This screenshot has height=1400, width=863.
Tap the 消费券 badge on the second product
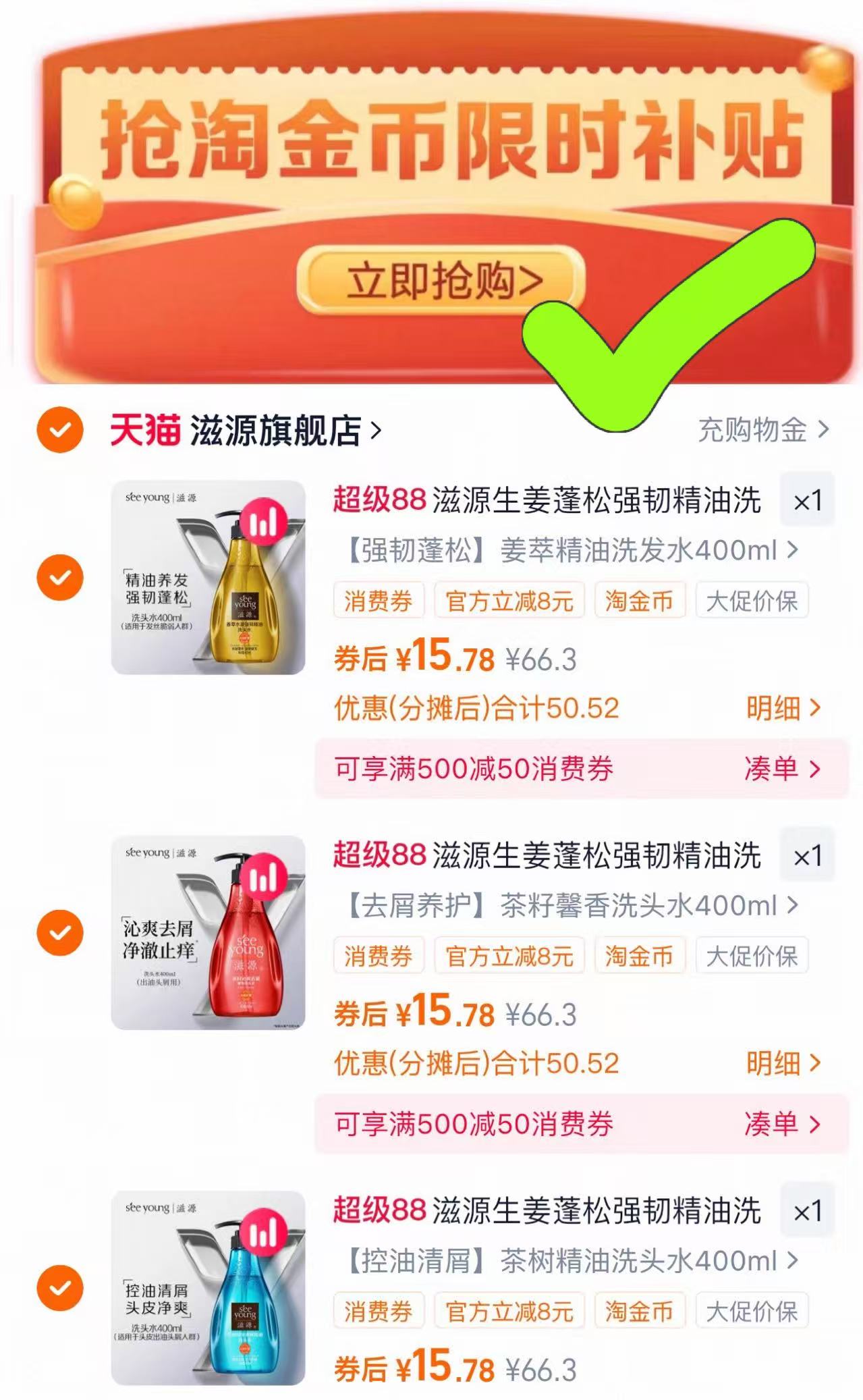point(380,954)
